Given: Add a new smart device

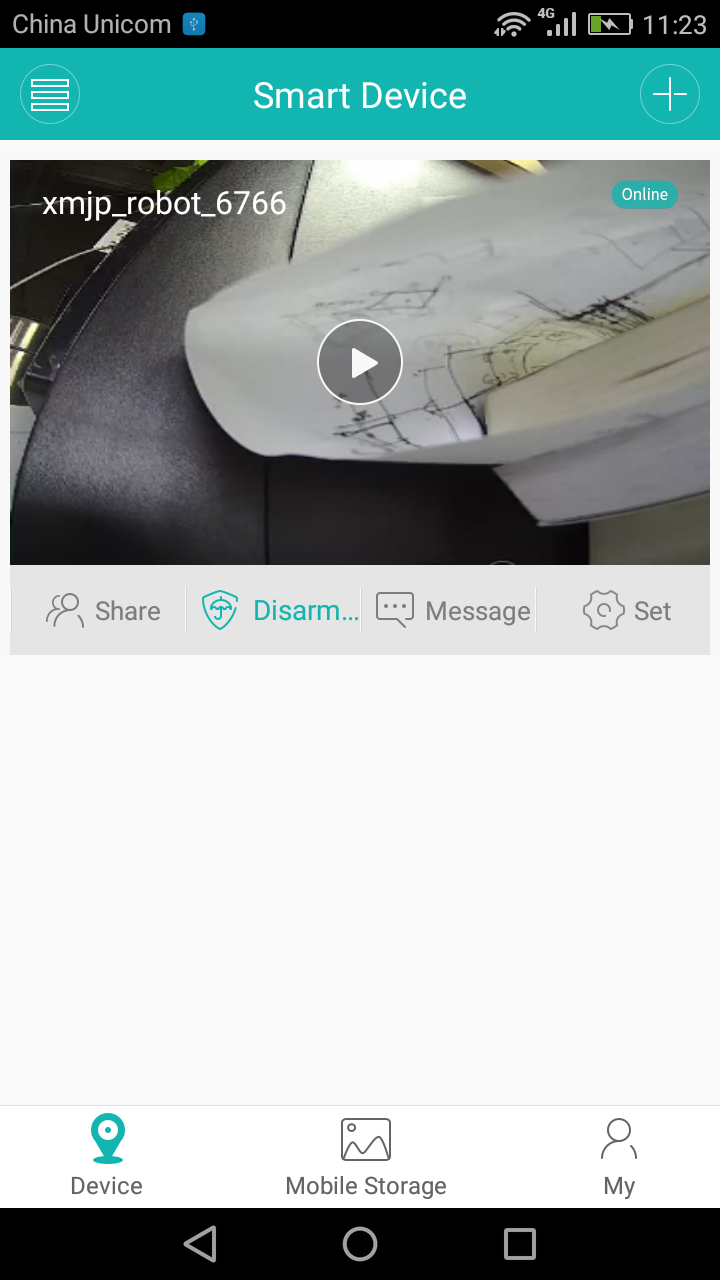Looking at the screenshot, I should 669,95.
